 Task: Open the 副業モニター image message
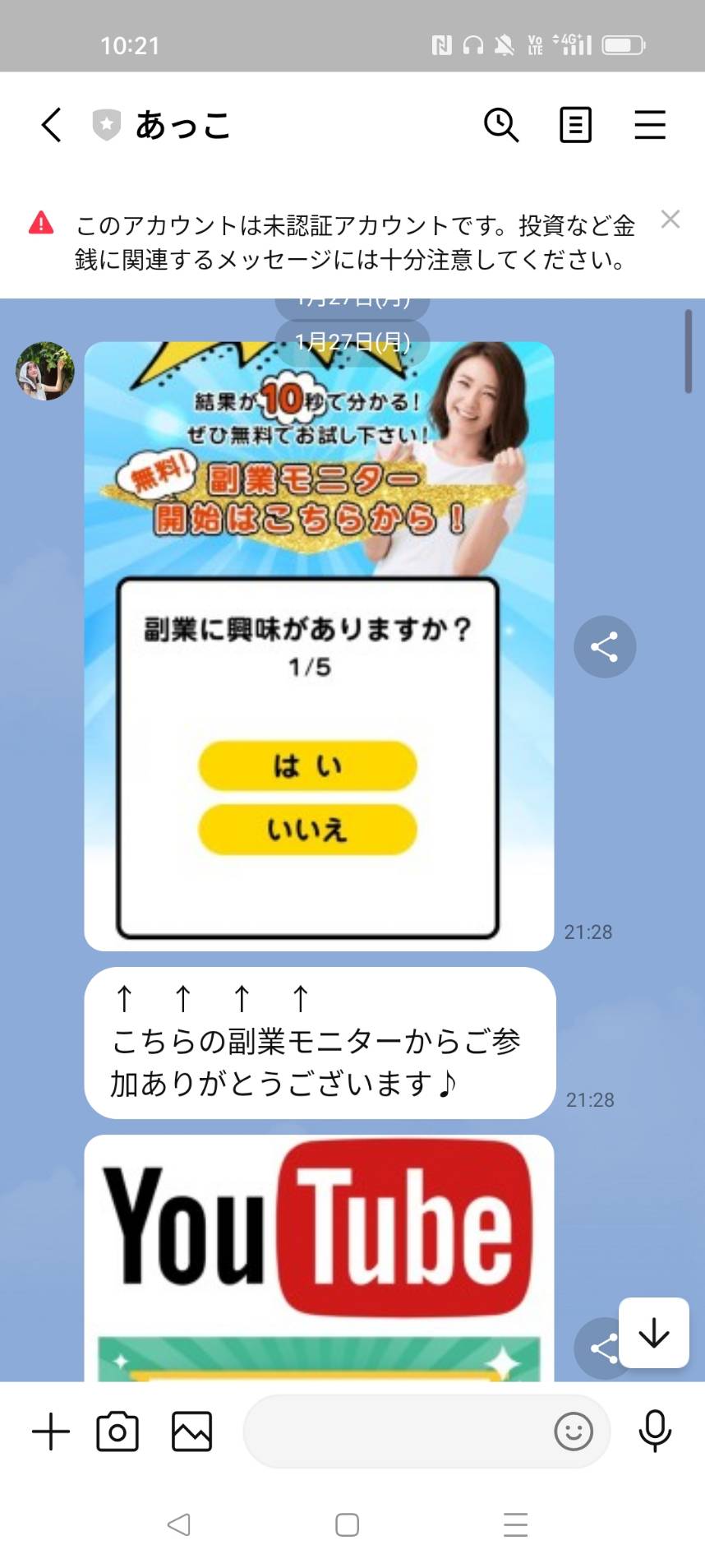pyautogui.click(x=319, y=645)
